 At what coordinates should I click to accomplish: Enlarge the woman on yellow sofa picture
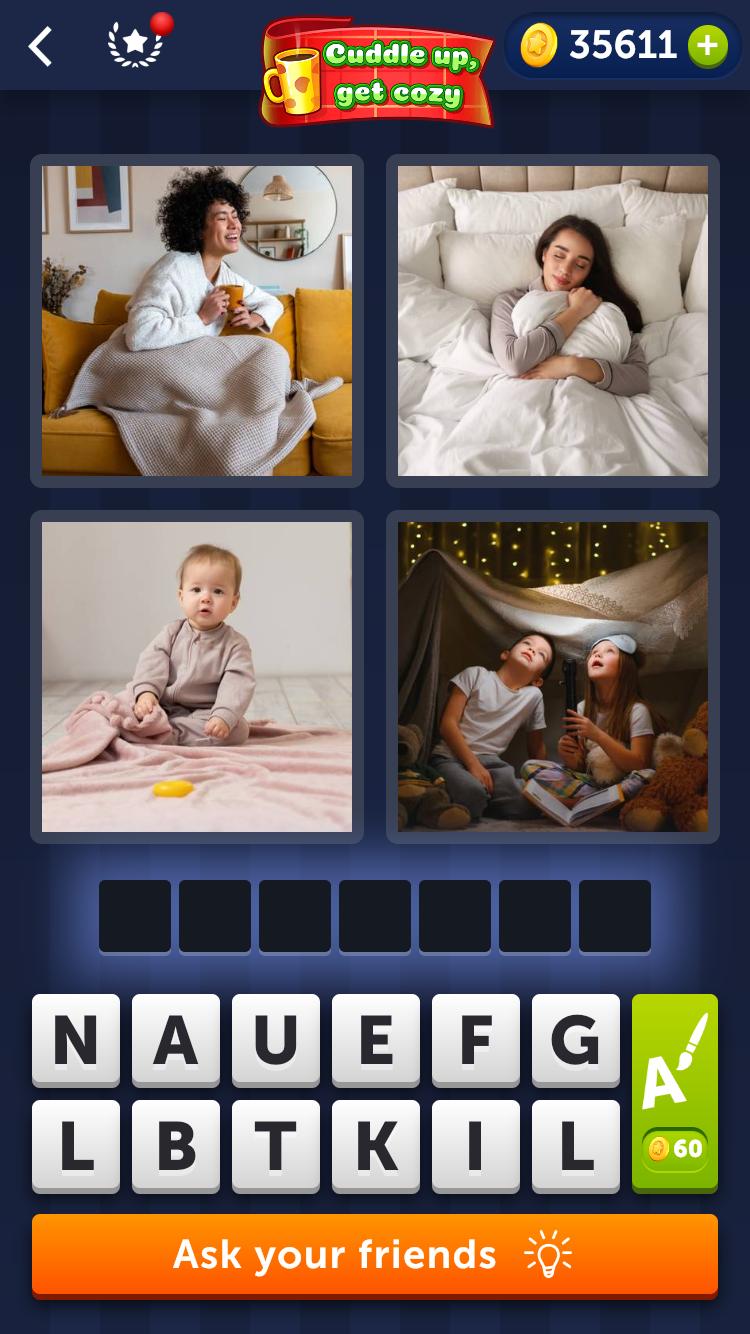pos(197,320)
